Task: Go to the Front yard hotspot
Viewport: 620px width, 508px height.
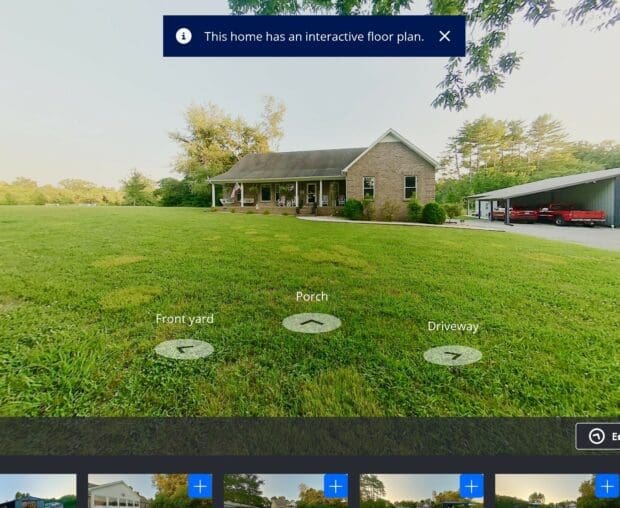Action: pos(184,349)
